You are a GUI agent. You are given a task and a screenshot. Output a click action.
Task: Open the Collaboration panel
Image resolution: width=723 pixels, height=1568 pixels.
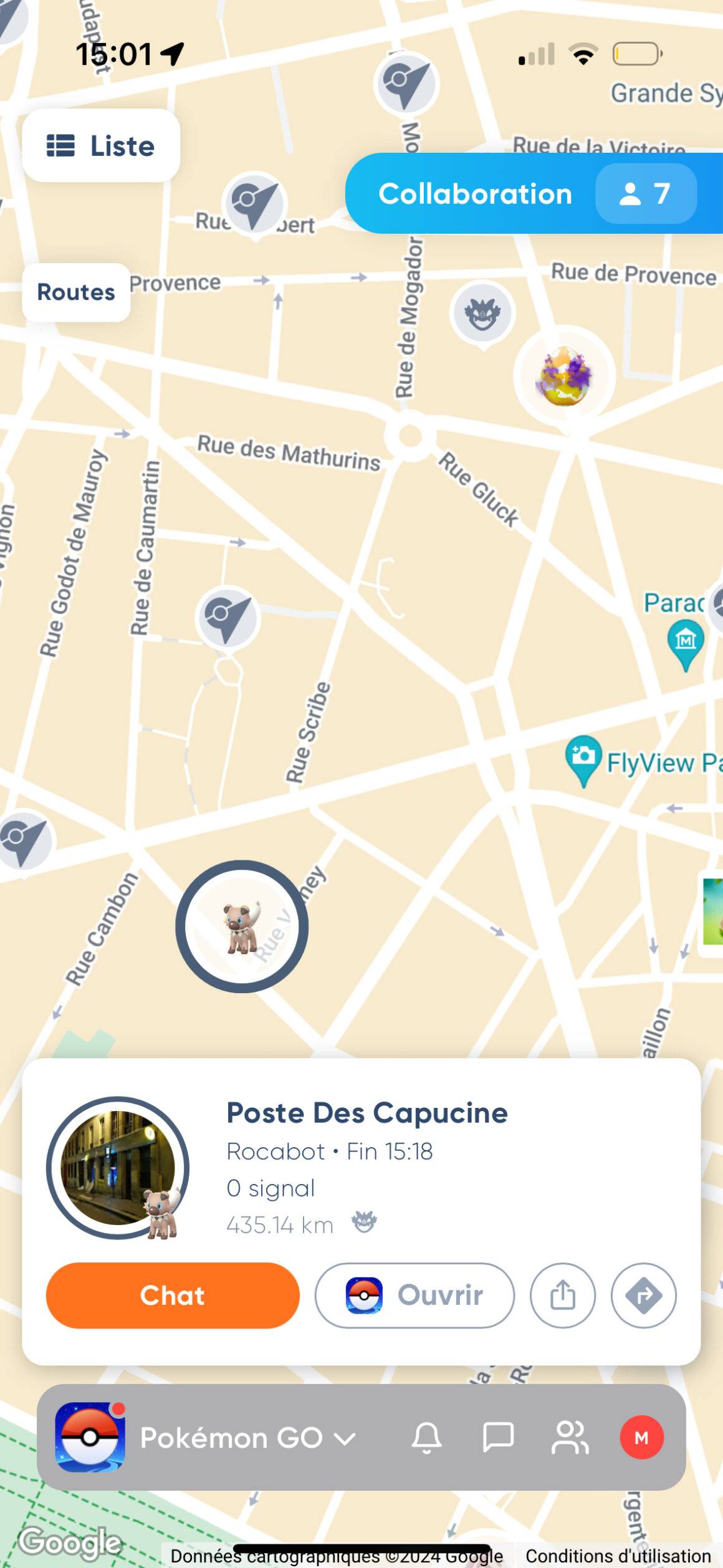475,194
